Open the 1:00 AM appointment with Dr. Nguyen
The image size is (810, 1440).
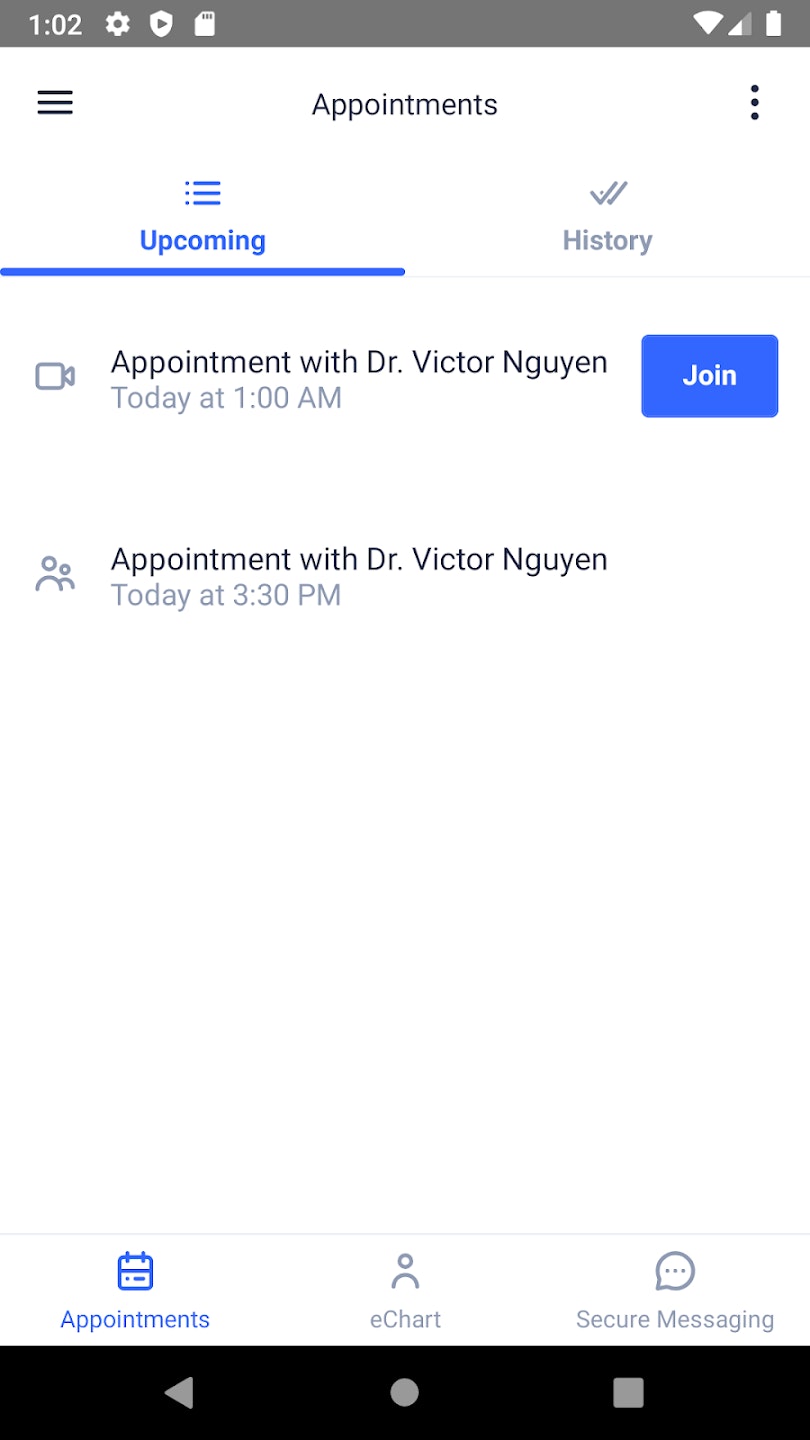tap(358, 378)
